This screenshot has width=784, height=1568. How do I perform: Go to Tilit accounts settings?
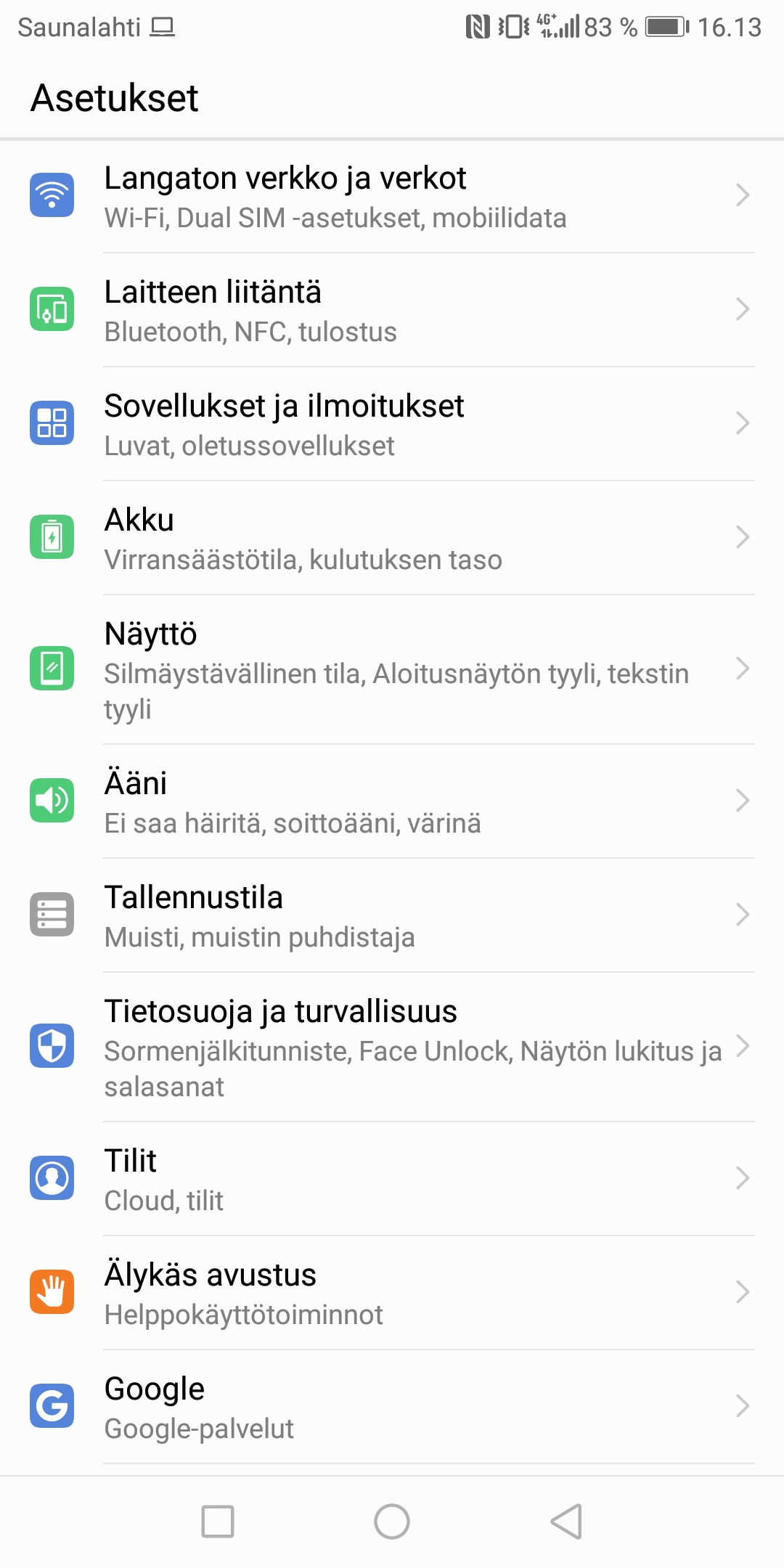pyautogui.click(x=392, y=1179)
